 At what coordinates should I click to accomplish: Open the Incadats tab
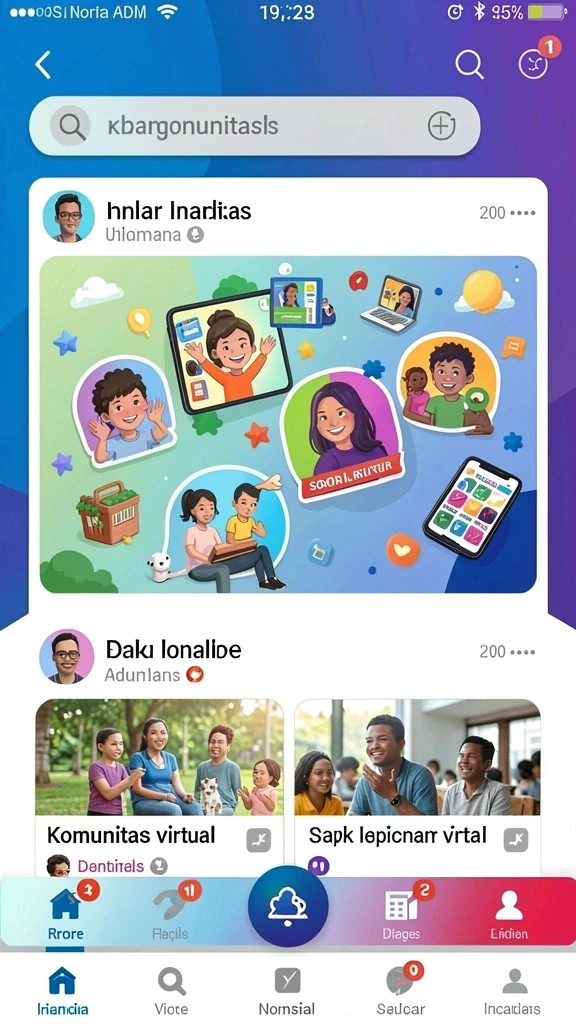tap(513, 990)
